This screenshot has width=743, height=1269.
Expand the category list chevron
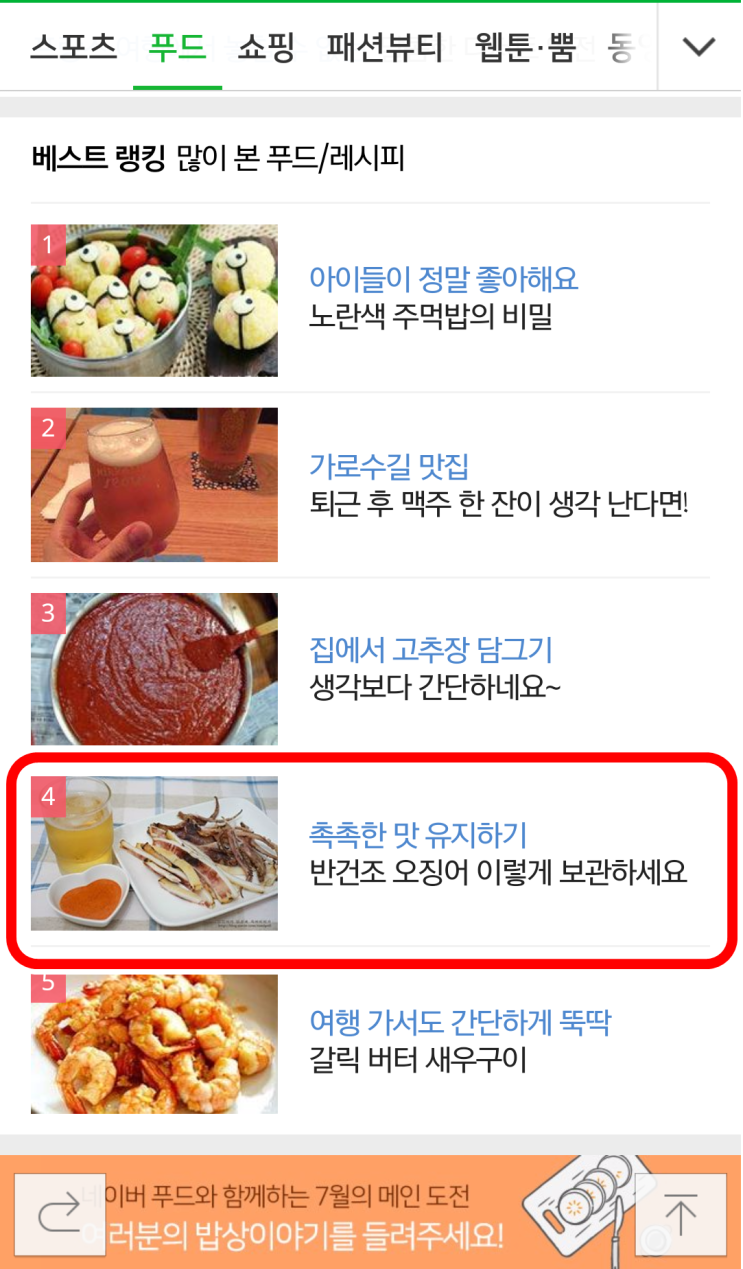[698, 47]
